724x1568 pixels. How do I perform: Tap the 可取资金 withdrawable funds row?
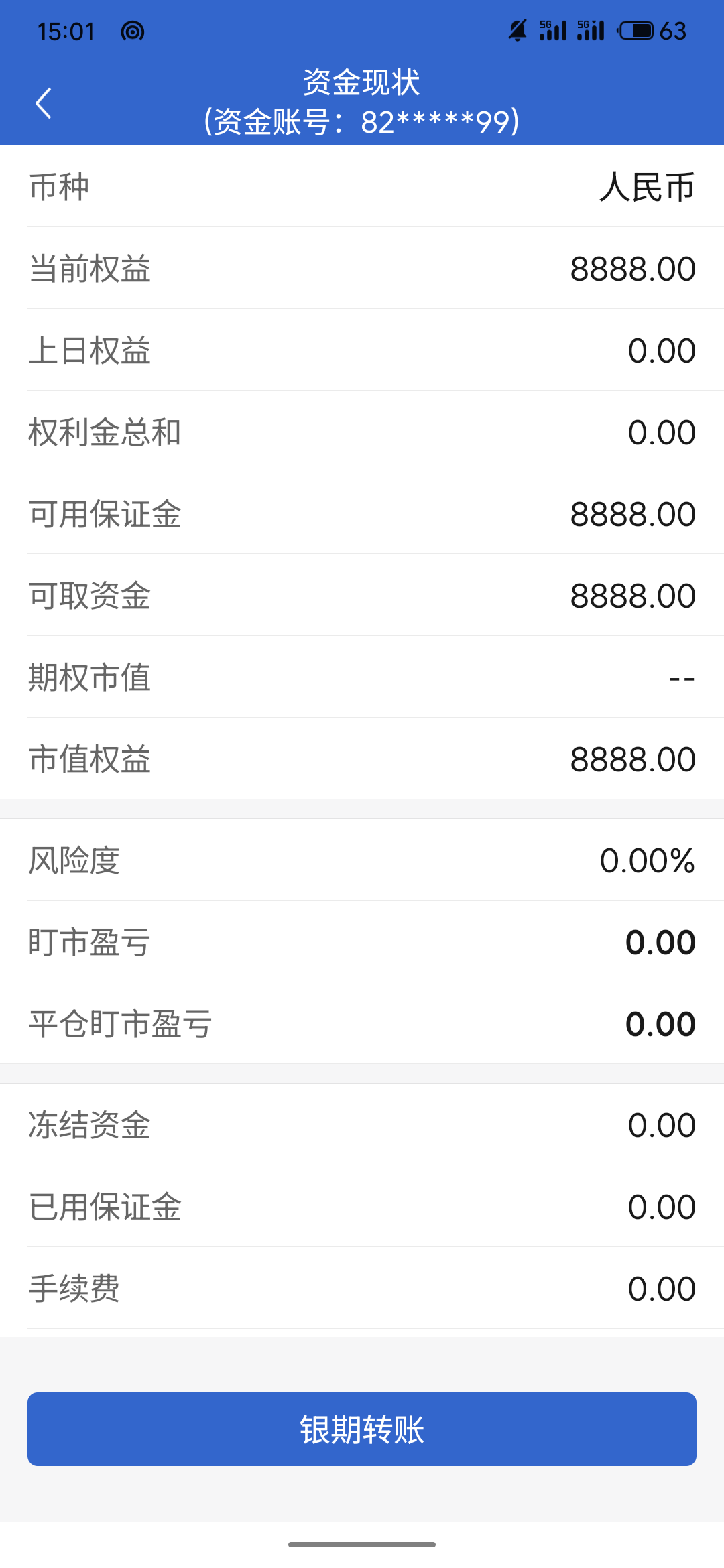click(x=362, y=596)
